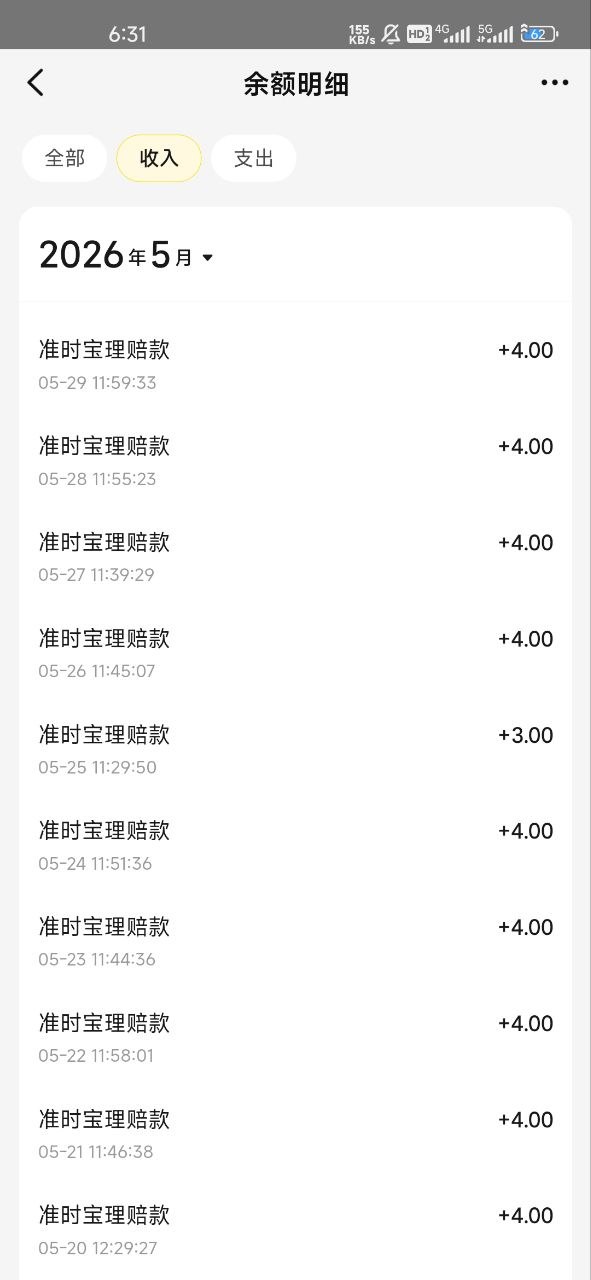Open the 05-24 11:51:36 准时宝理赔款 record
The width and height of the screenshot is (591, 1280).
pyautogui.click(x=295, y=846)
